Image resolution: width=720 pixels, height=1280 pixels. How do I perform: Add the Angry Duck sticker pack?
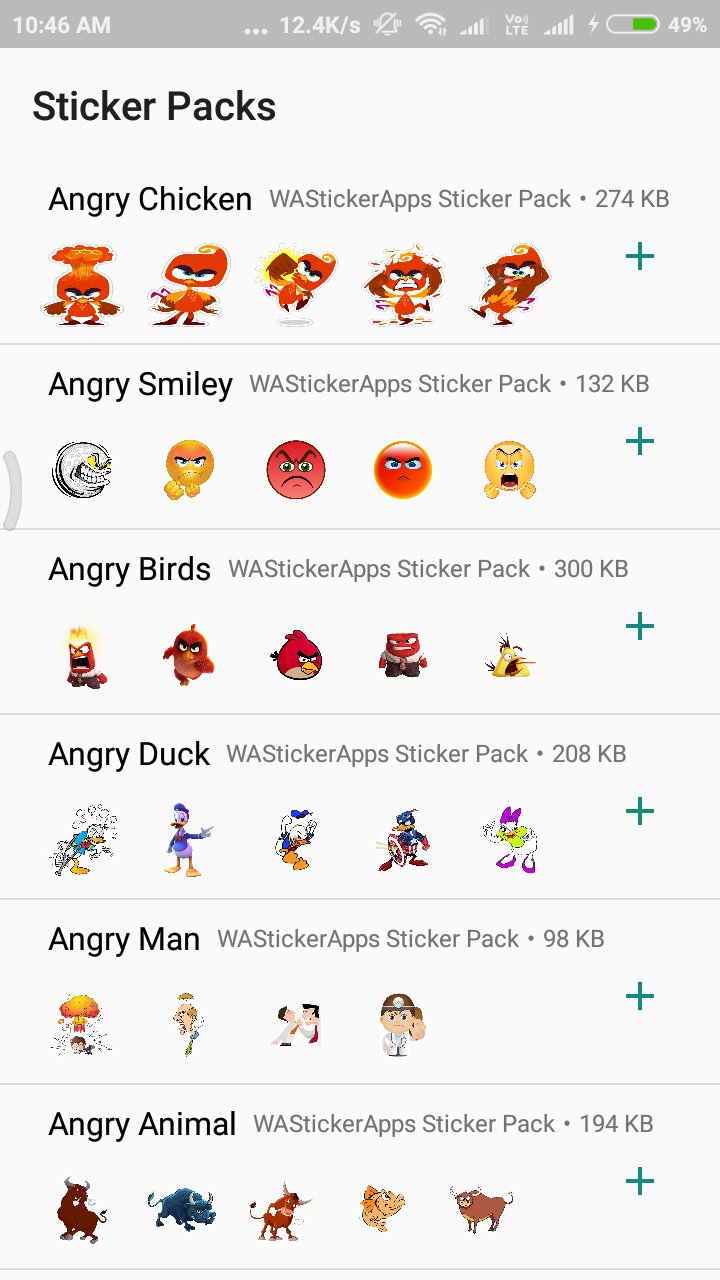click(x=639, y=812)
